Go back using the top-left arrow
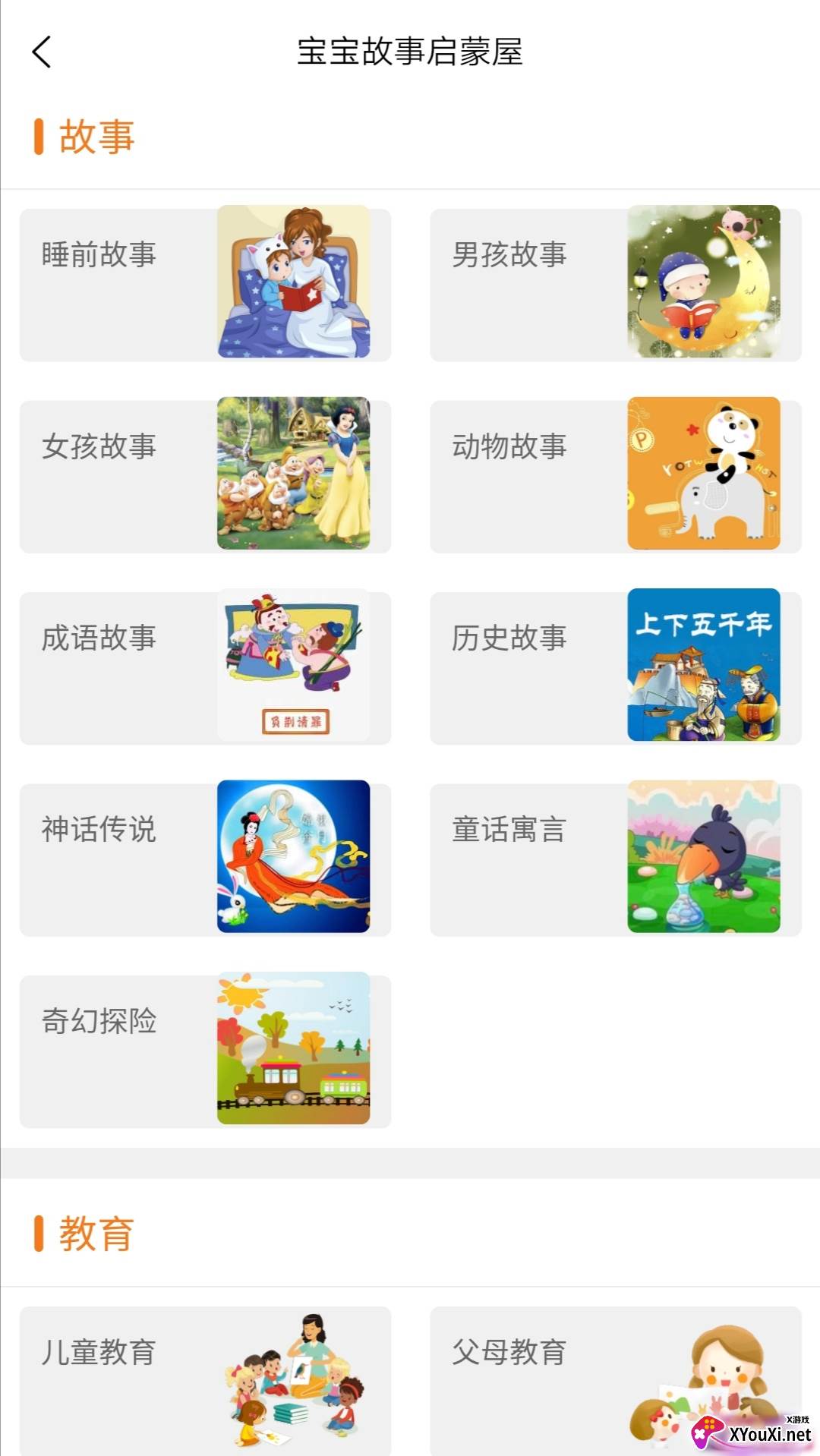Image resolution: width=820 pixels, height=1456 pixels. (42, 52)
